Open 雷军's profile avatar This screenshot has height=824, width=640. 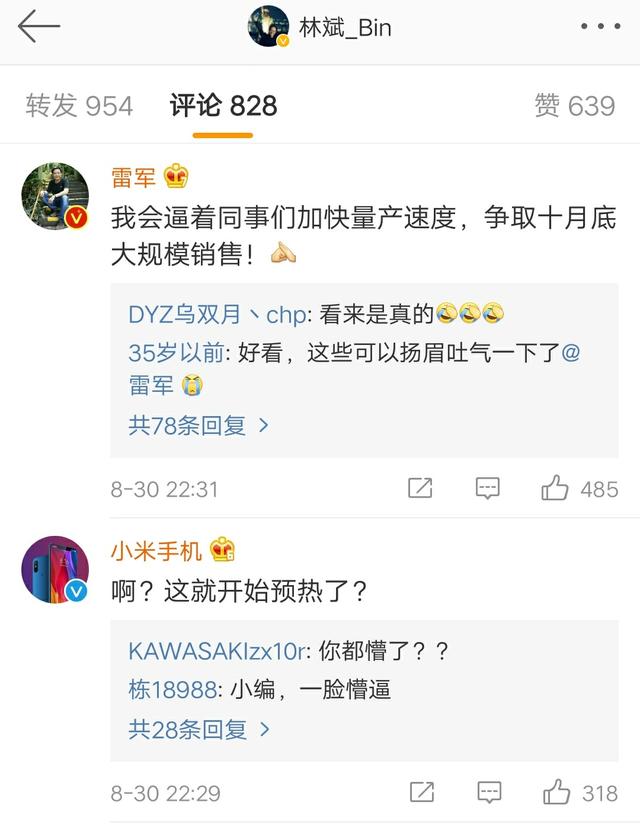[x=56, y=197]
